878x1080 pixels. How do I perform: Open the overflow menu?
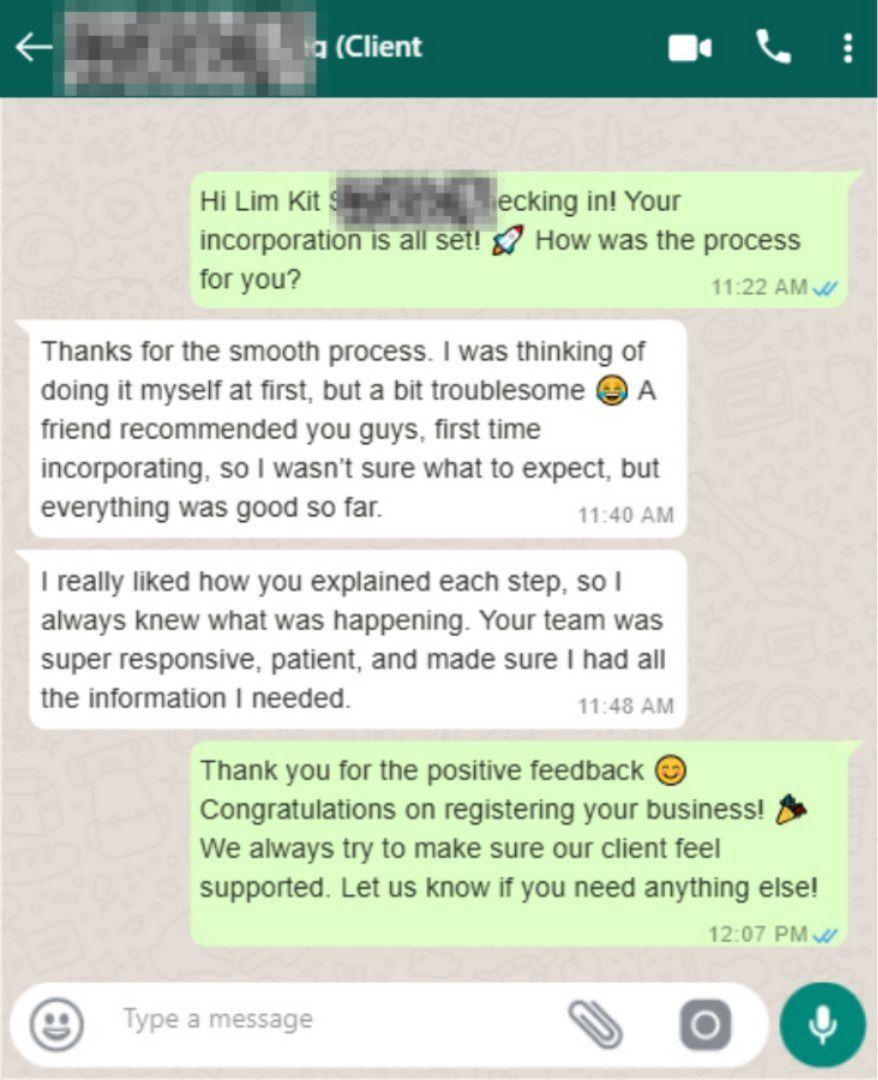click(847, 47)
